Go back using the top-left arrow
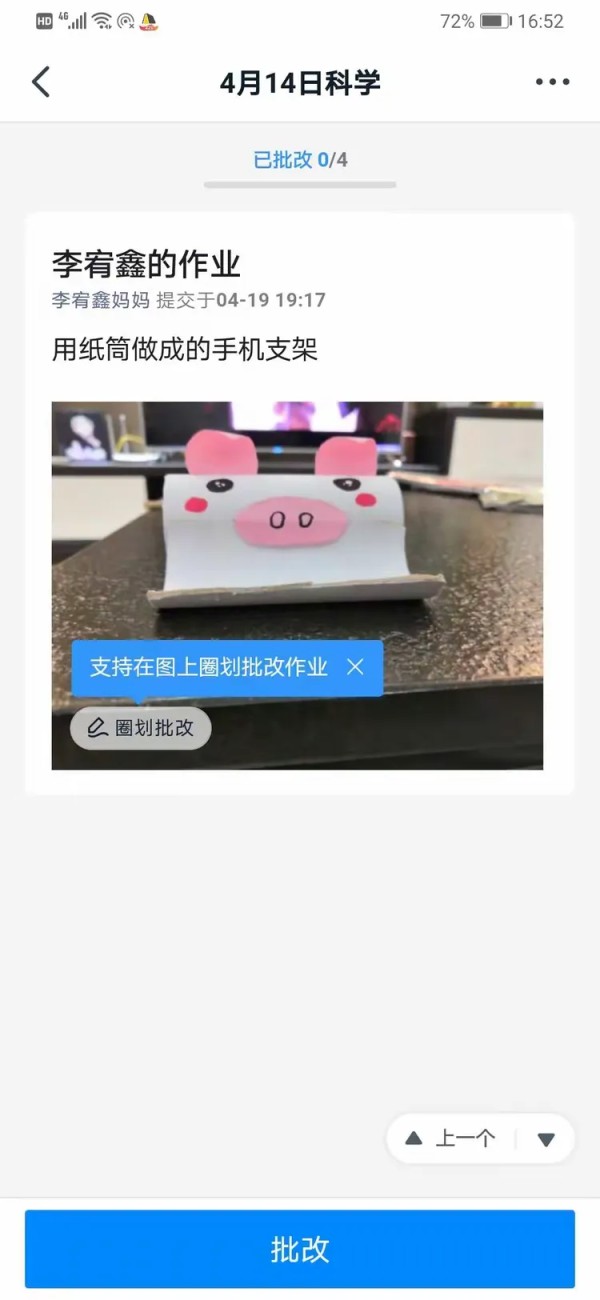This screenshot has height=1300, width=600. 41,82
